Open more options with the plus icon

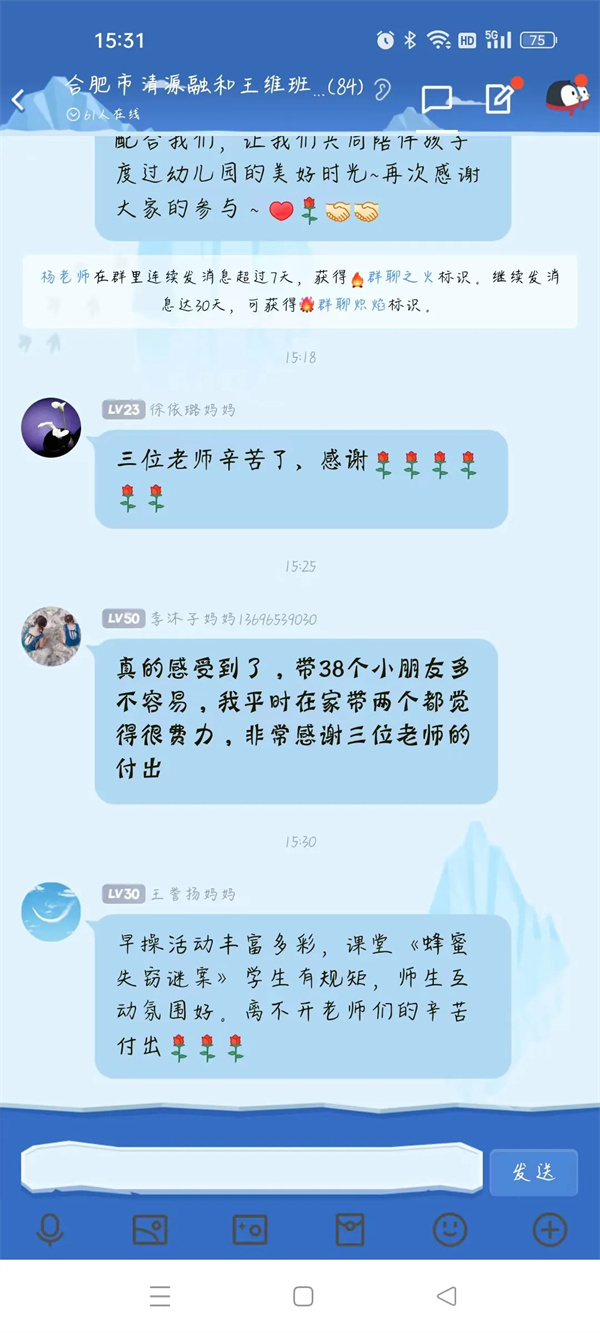550,1229
